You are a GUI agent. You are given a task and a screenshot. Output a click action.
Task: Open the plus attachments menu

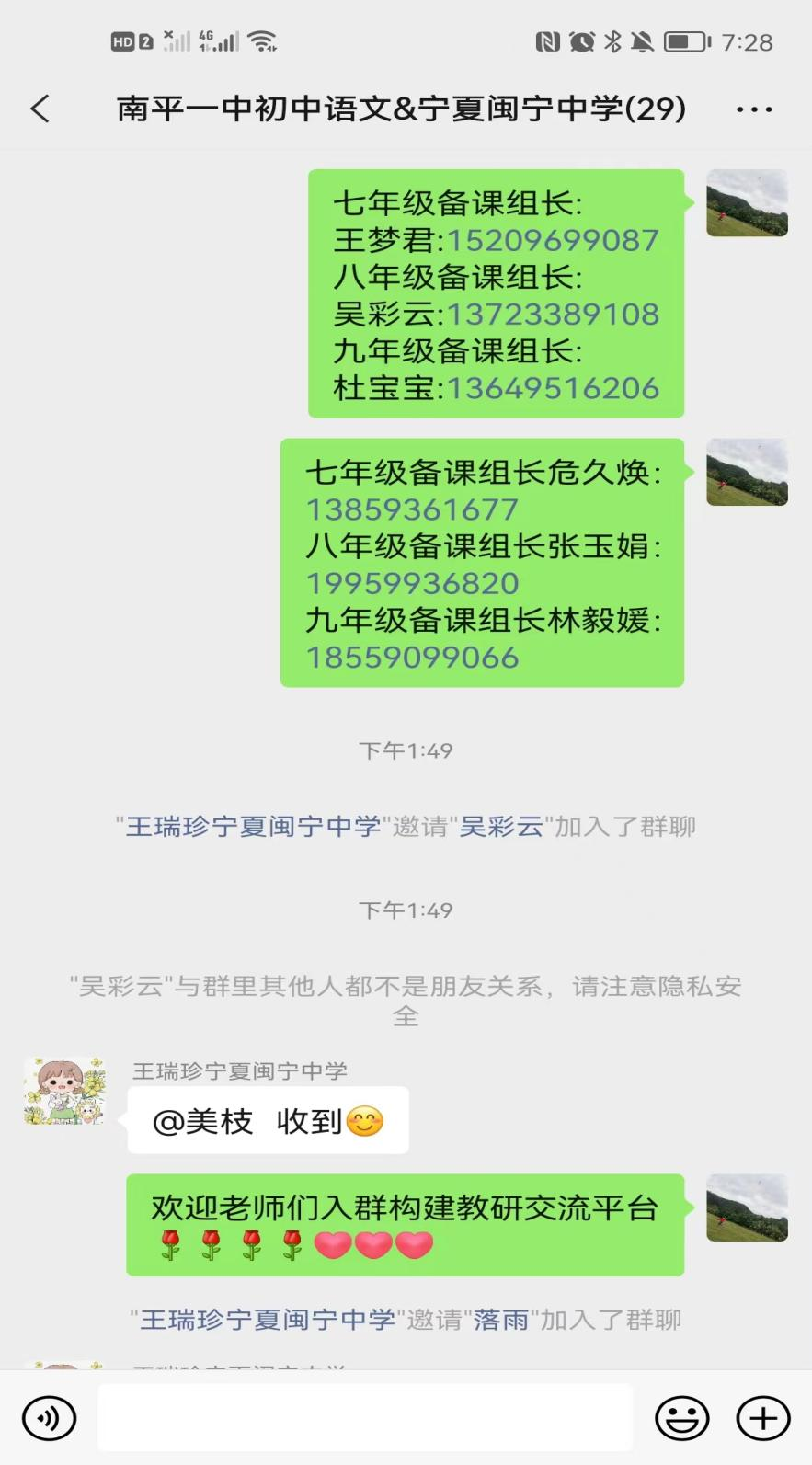762,1418
